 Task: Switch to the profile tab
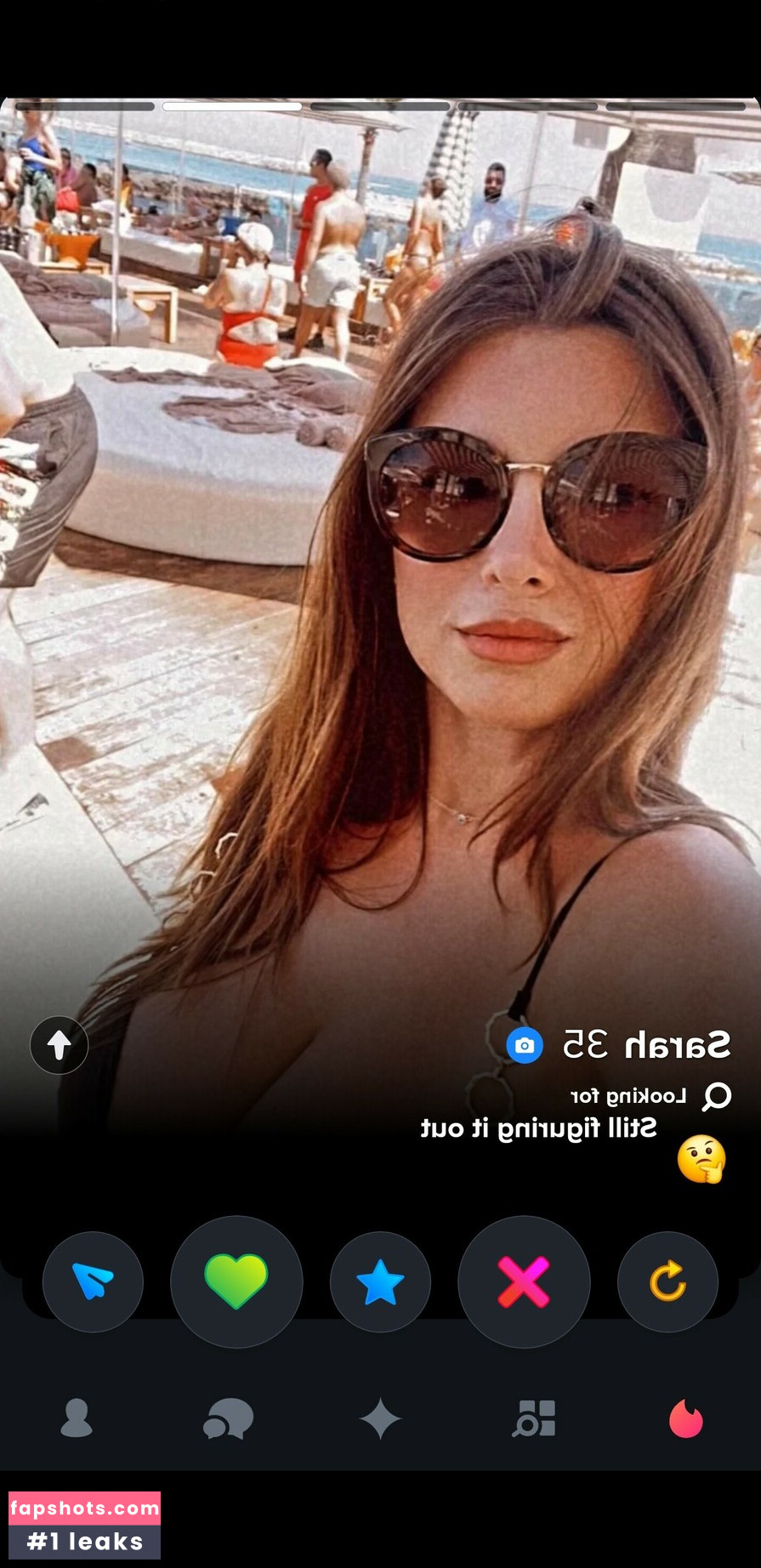(x=77, y=1418)
